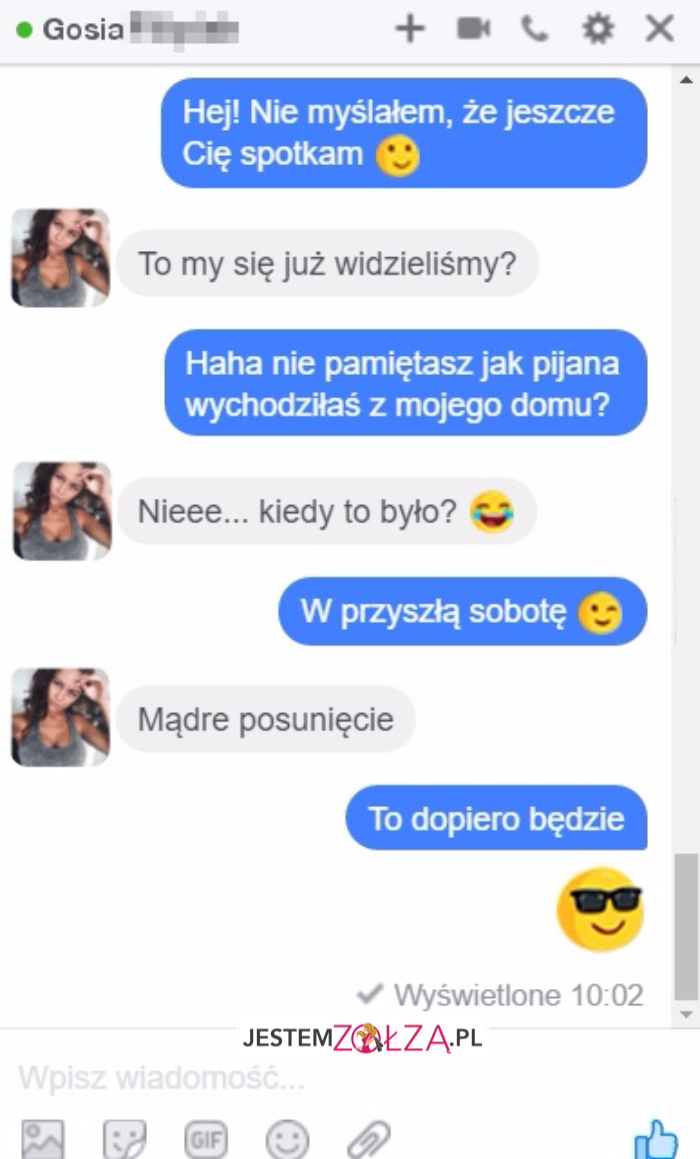
Task: Start a video call with Gosia
Action: [x=474, y=29]
